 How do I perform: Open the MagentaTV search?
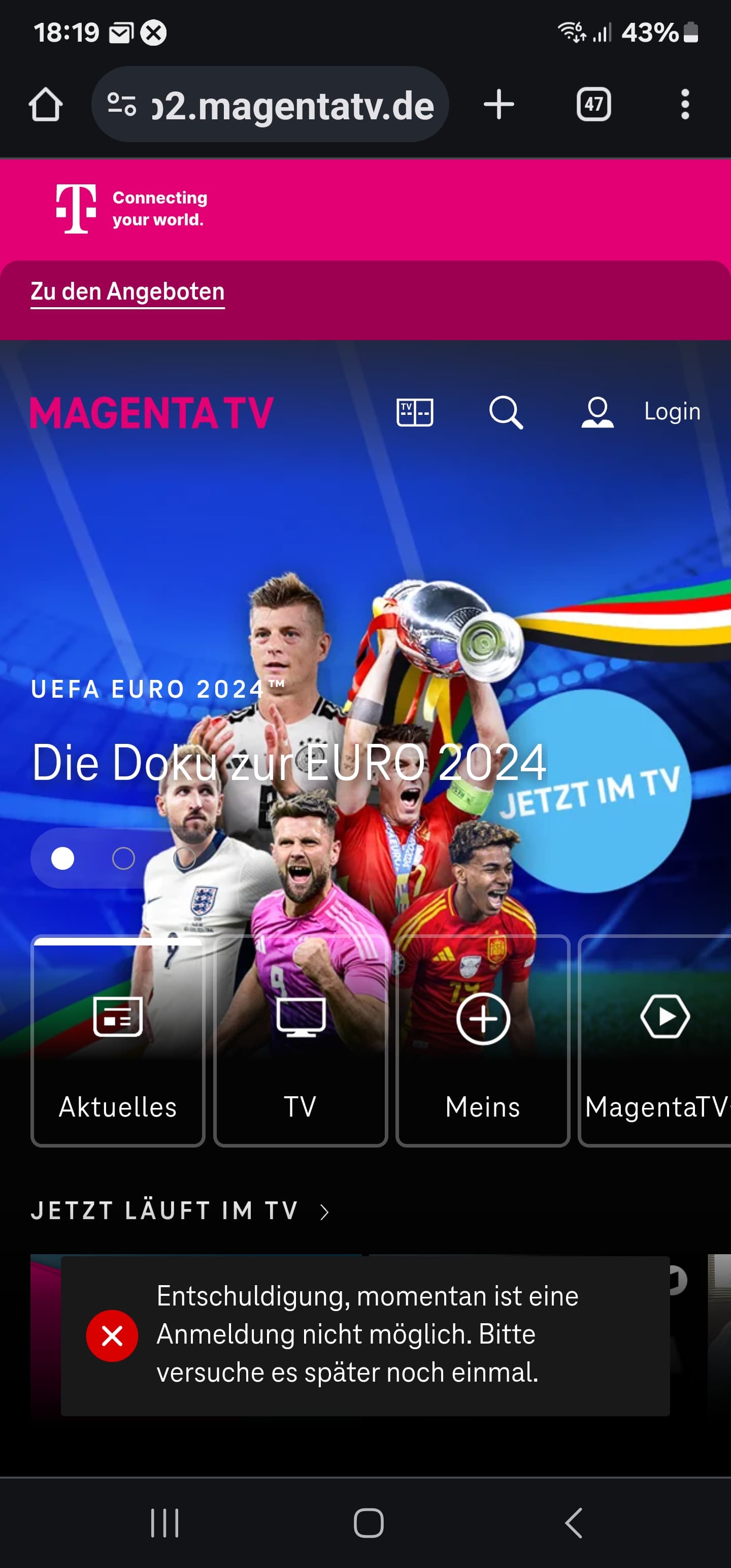pos(506,413)
